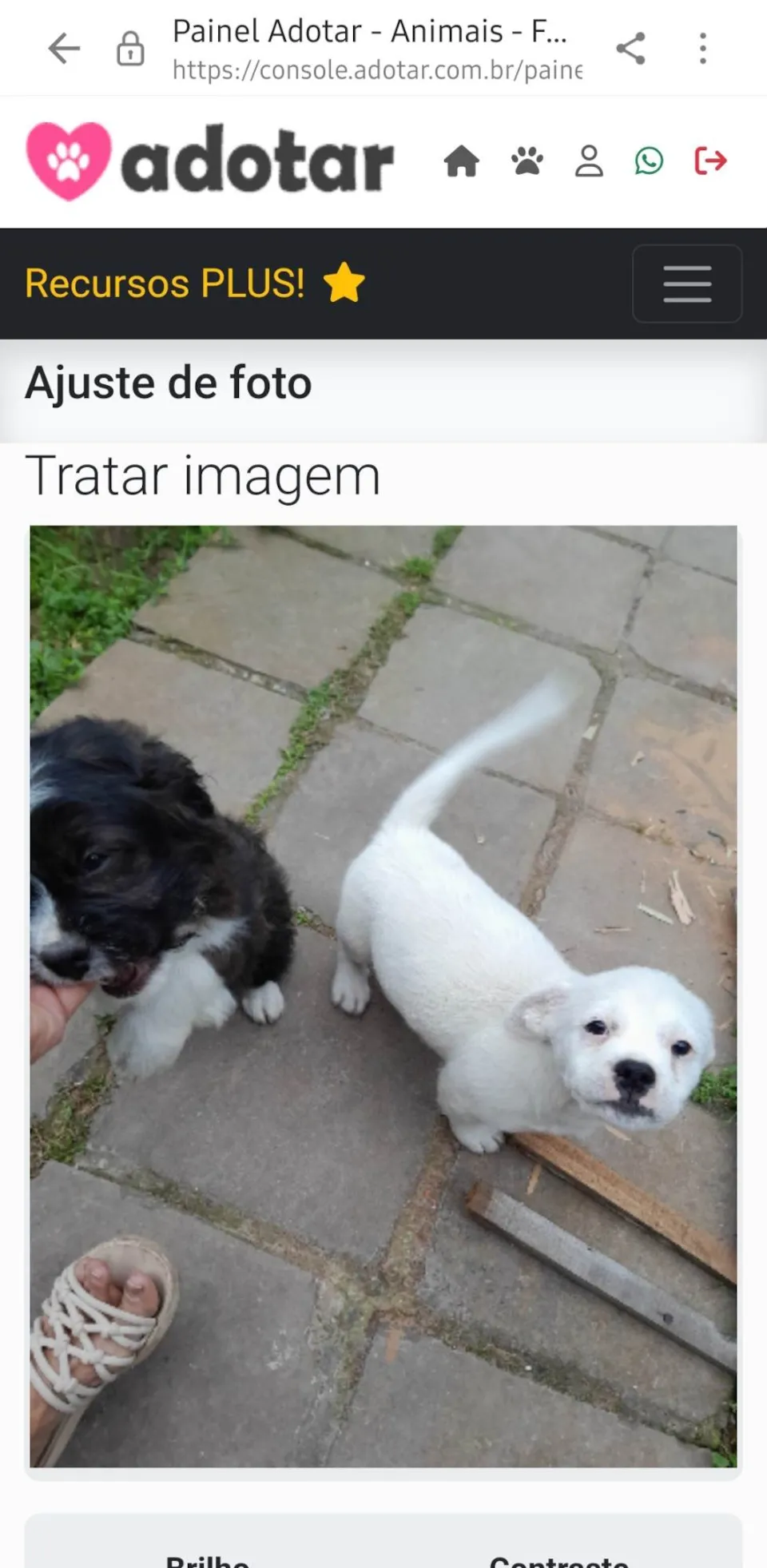Open the animals paw icon
767x1568 pixels.
click(x=527, y=161)
